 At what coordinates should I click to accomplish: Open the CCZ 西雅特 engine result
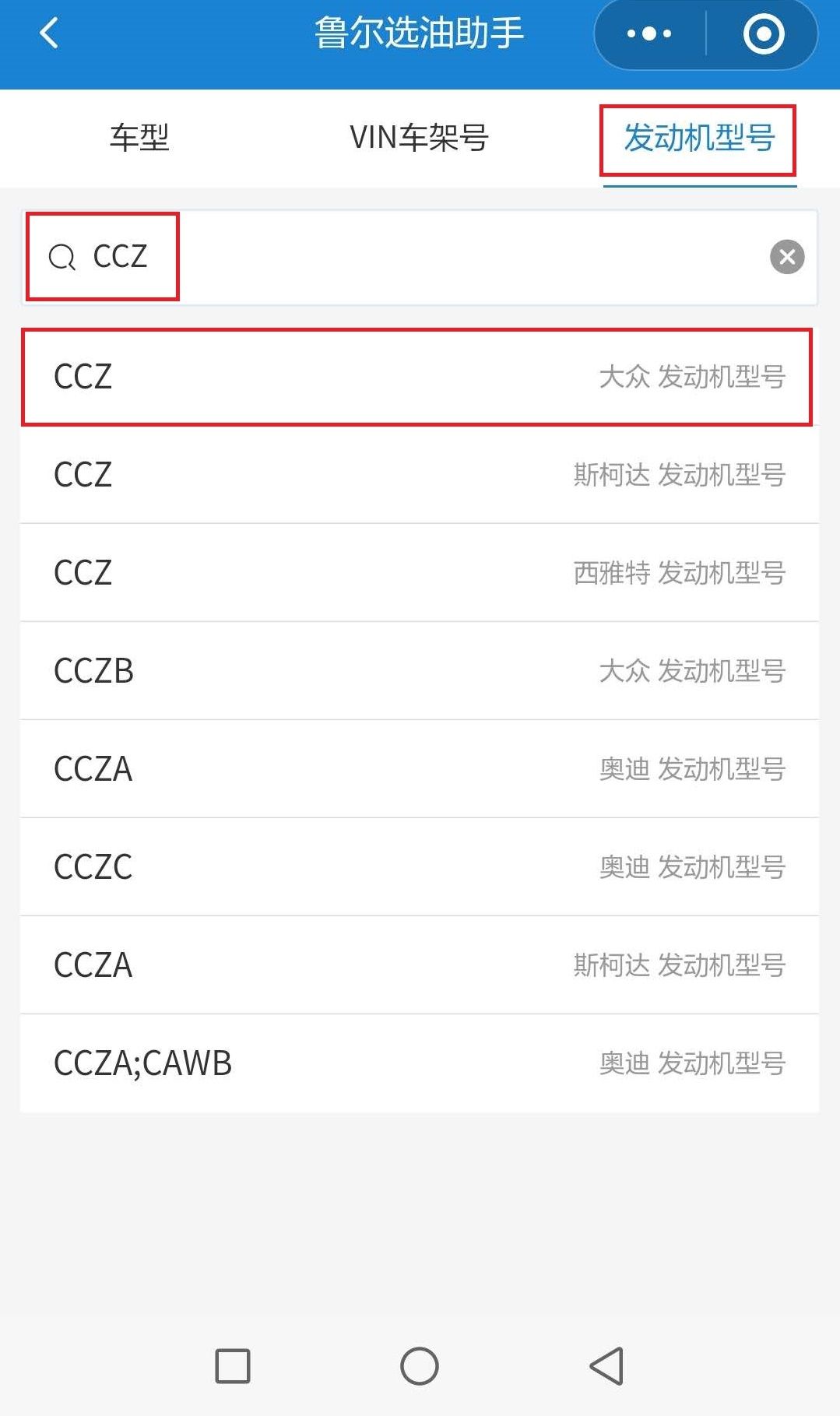coord(419,573)
